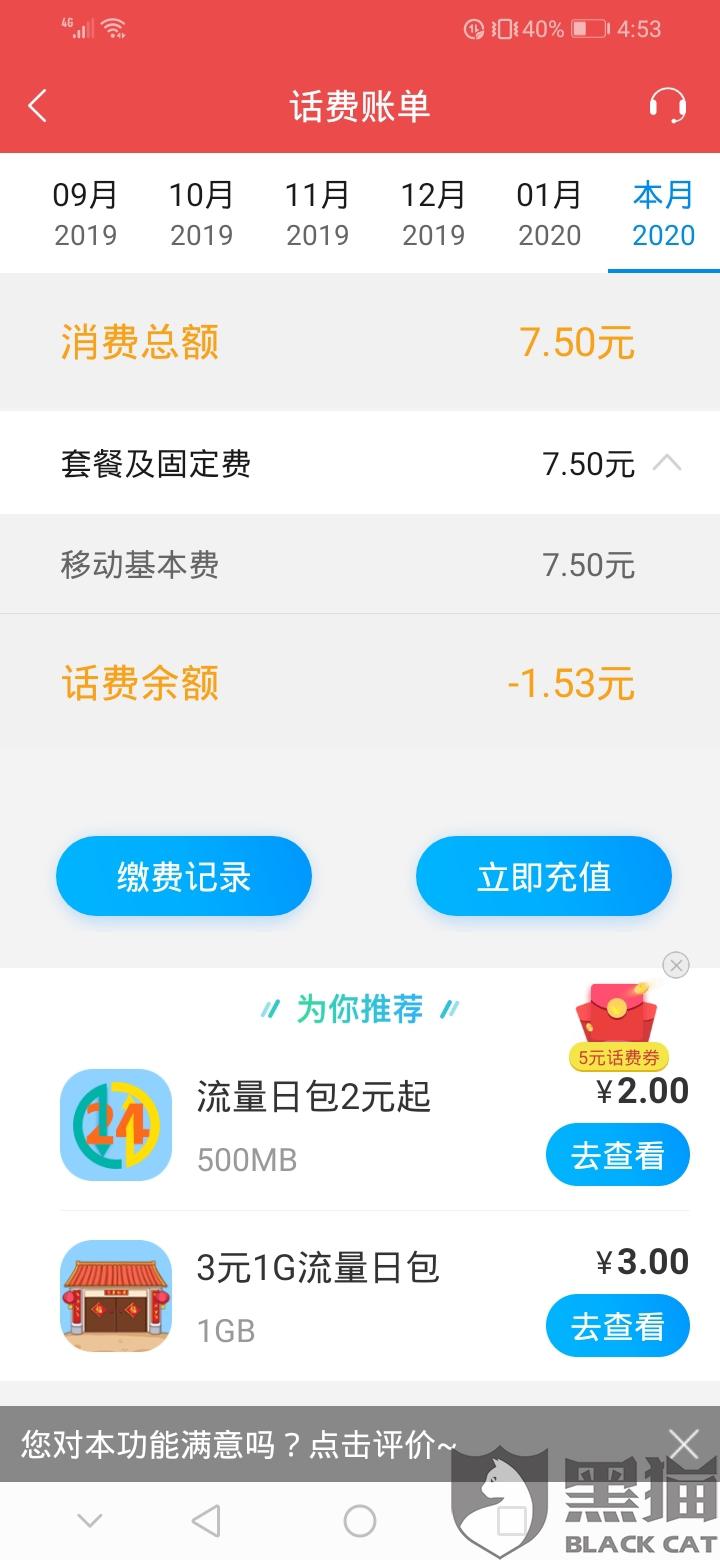The width and height of the screenshot is (720, 1560).
Task: Switch to the 09月 2019 tab
Action: click(85, 214)
